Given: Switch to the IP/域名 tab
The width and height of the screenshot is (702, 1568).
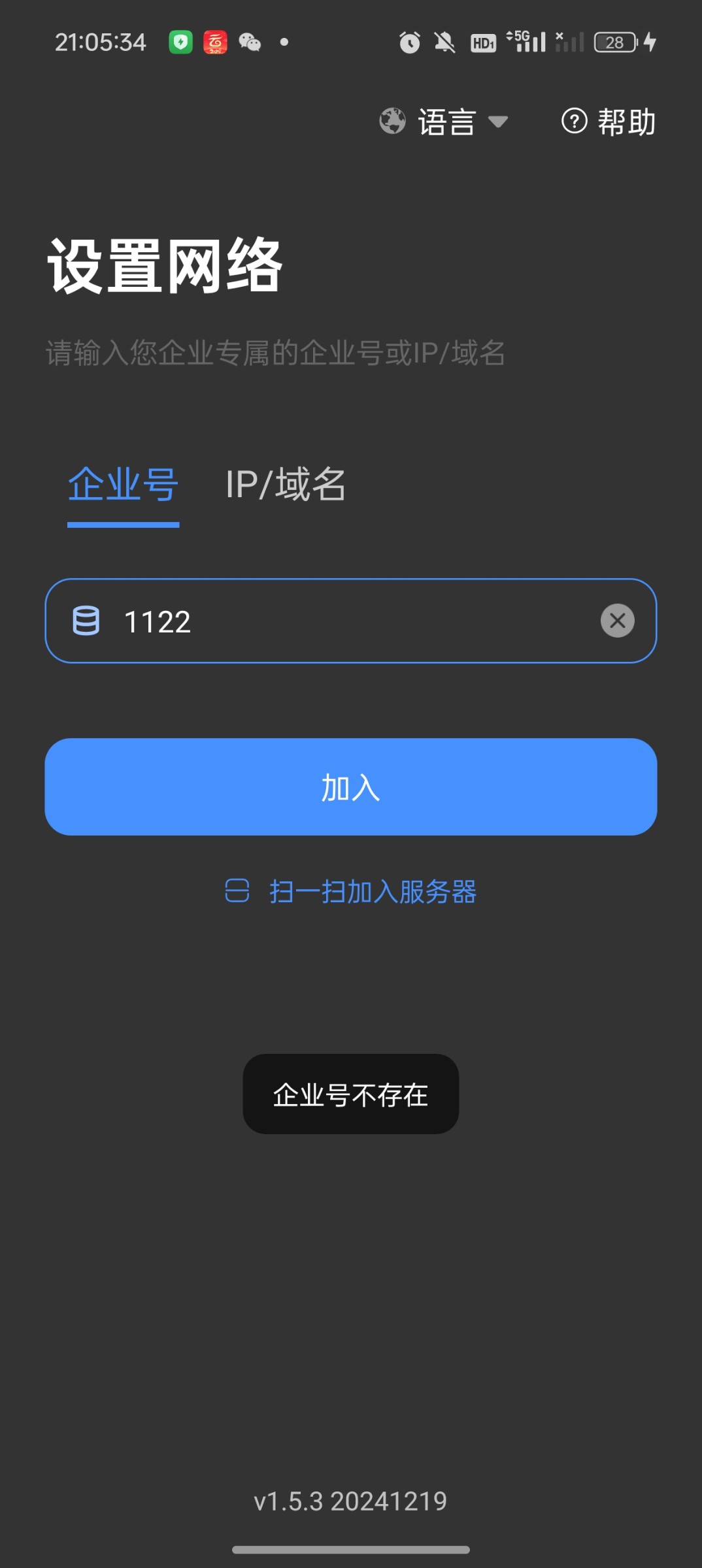Looking at the screenshot, I should tap(286, 485).
